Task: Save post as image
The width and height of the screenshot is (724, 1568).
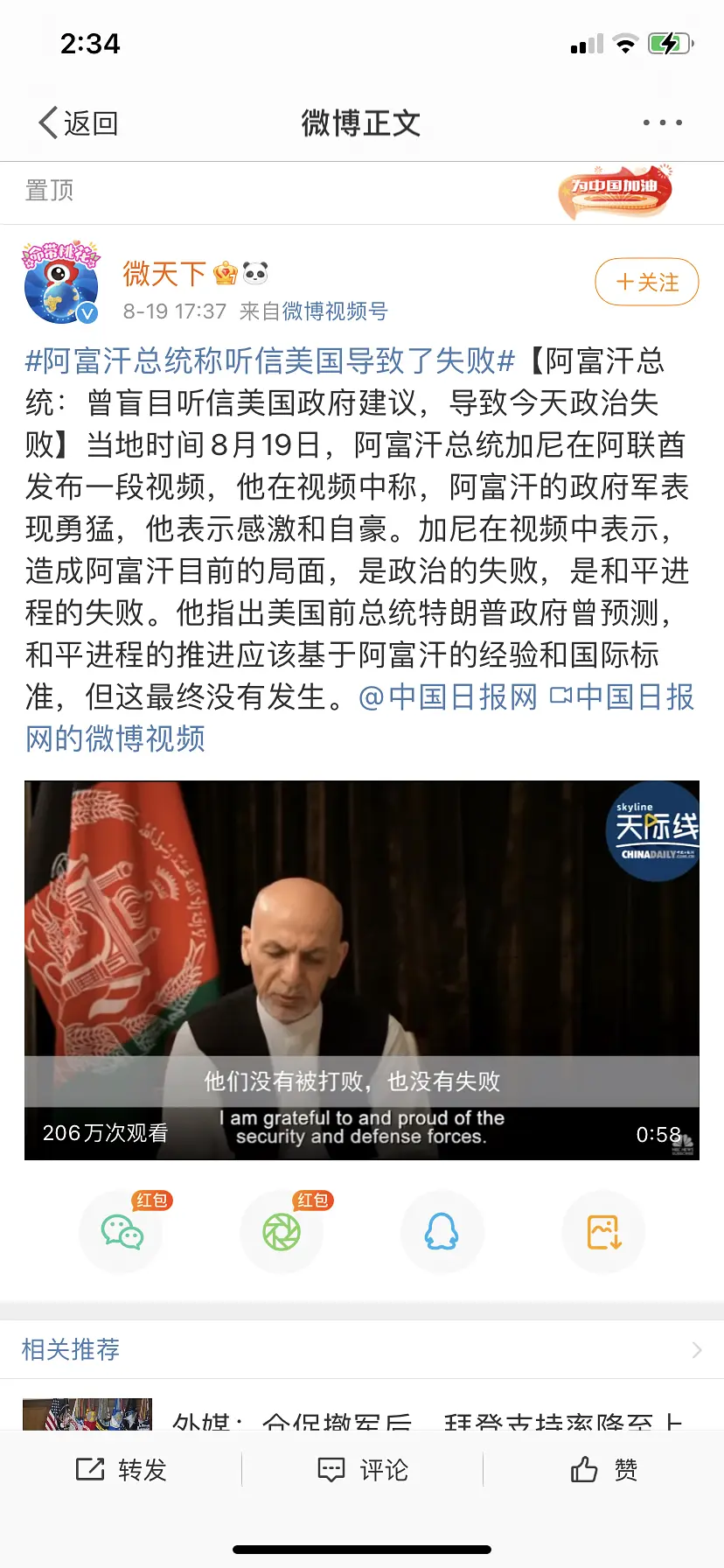Action: [603, 1232]
